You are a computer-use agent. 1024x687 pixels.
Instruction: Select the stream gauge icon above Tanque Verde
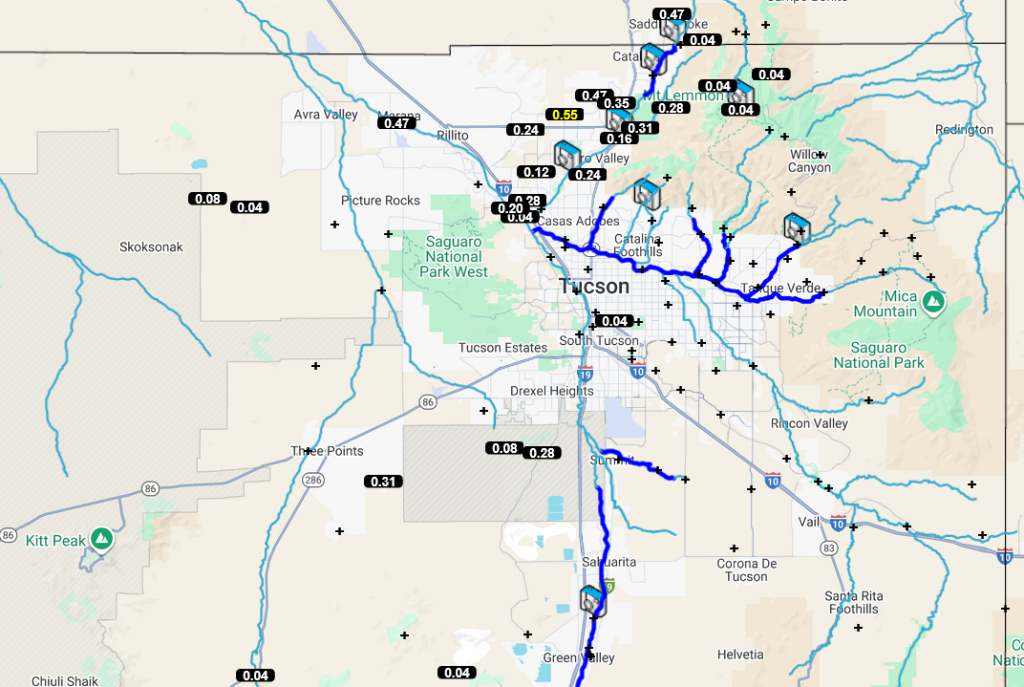point(797,227)
